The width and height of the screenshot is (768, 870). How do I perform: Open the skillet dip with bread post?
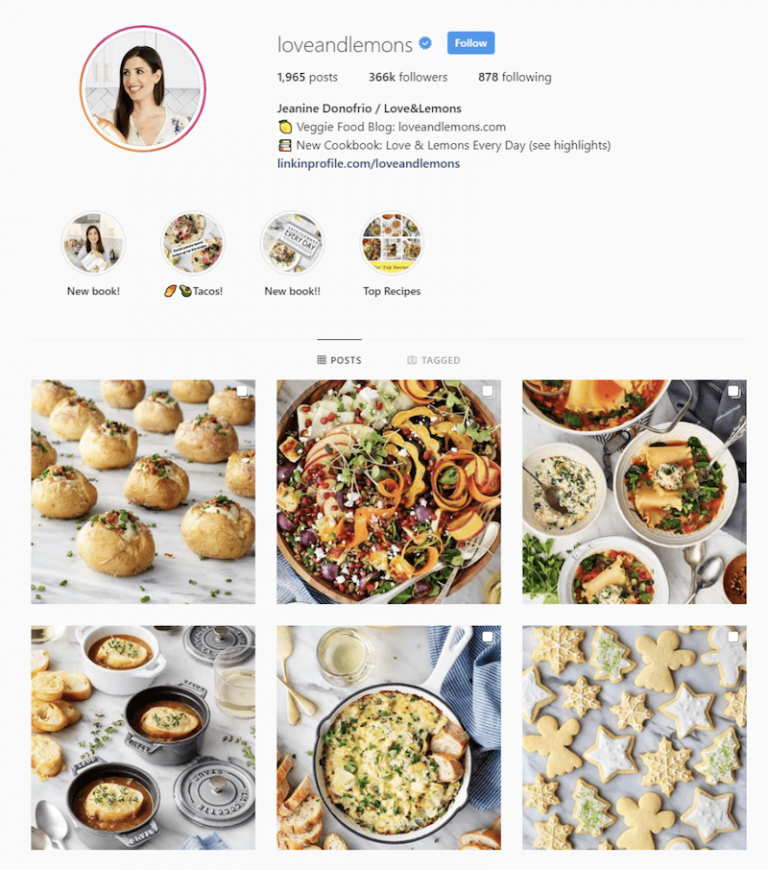pos(388,738)
